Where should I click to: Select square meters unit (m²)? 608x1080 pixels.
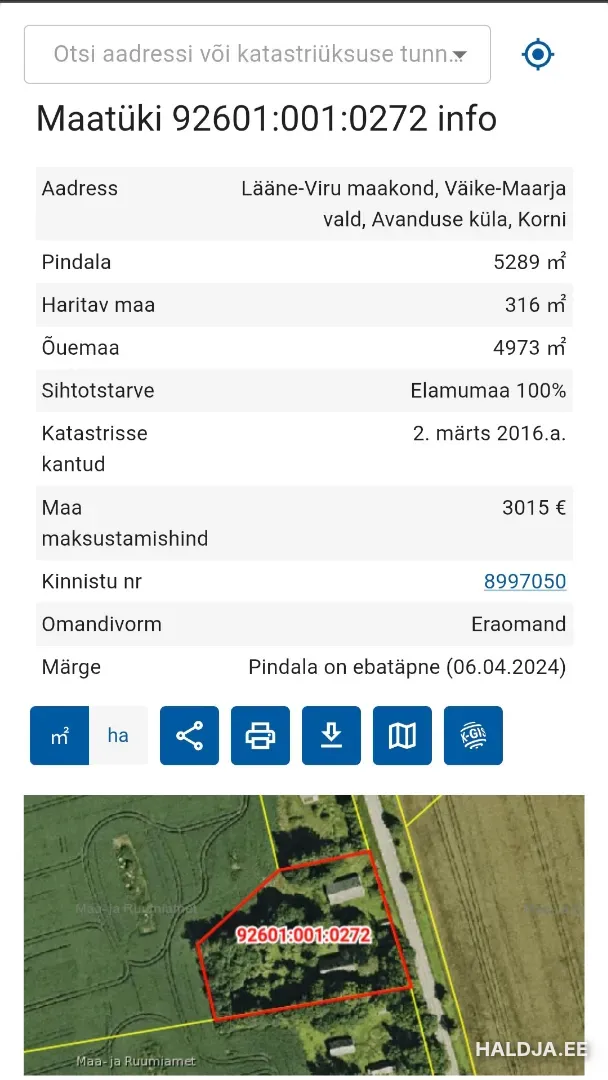[60, 736]
